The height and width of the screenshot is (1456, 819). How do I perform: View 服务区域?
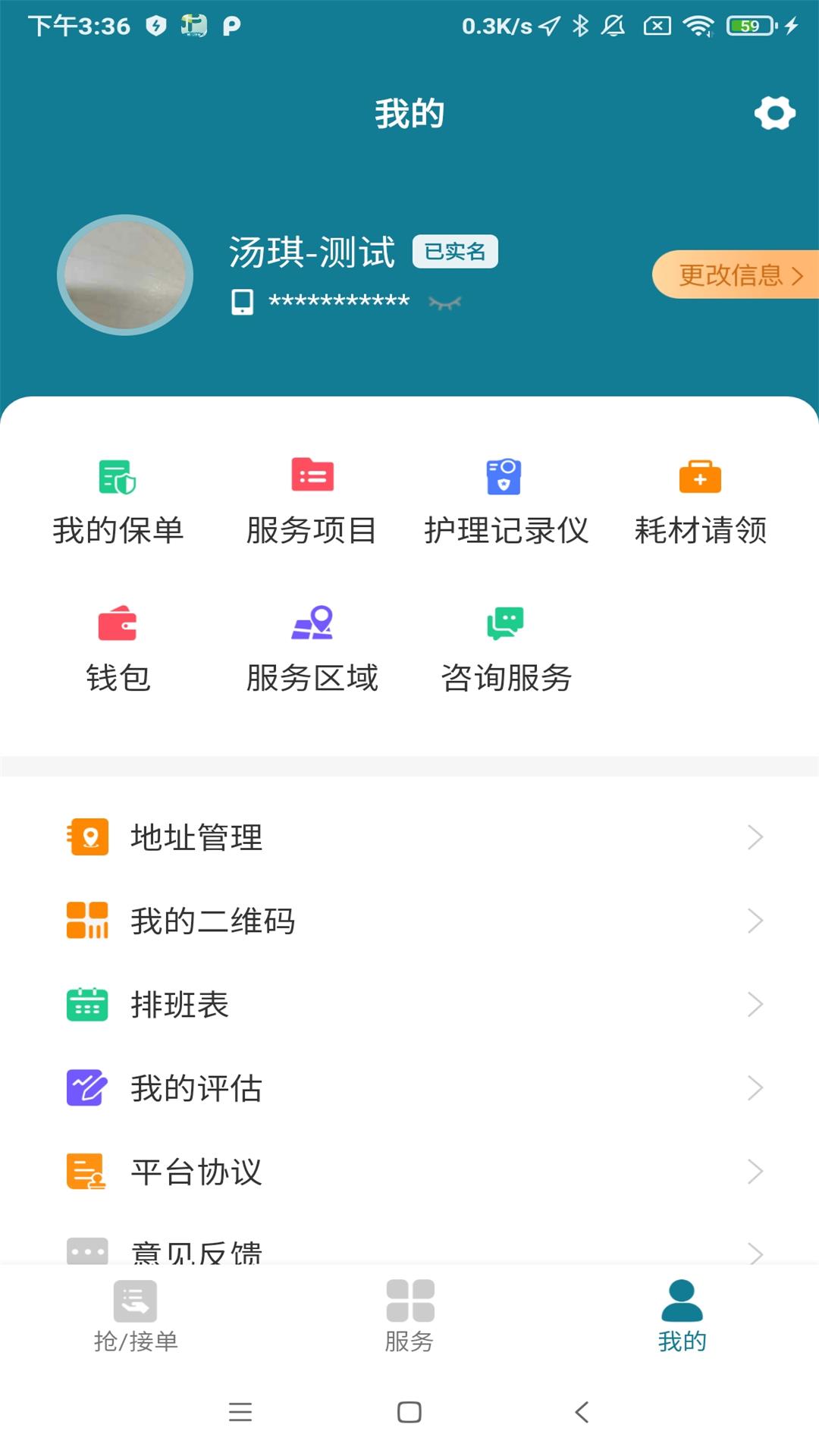pyautogui.click(x=312, y=649)
